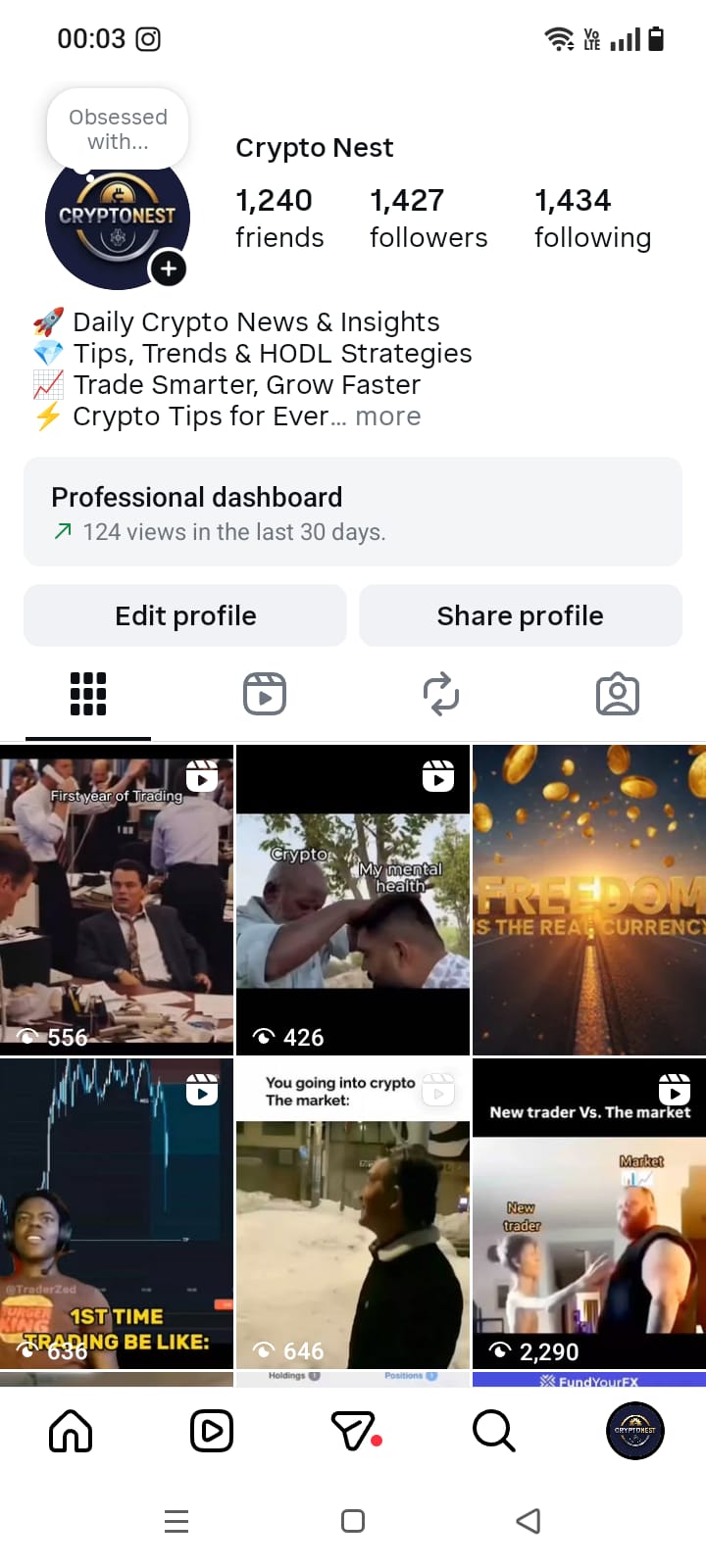This screenshot has width=706, height=1568.
Task: Switch to the tagged photos tab
Action: pos(618,694)
